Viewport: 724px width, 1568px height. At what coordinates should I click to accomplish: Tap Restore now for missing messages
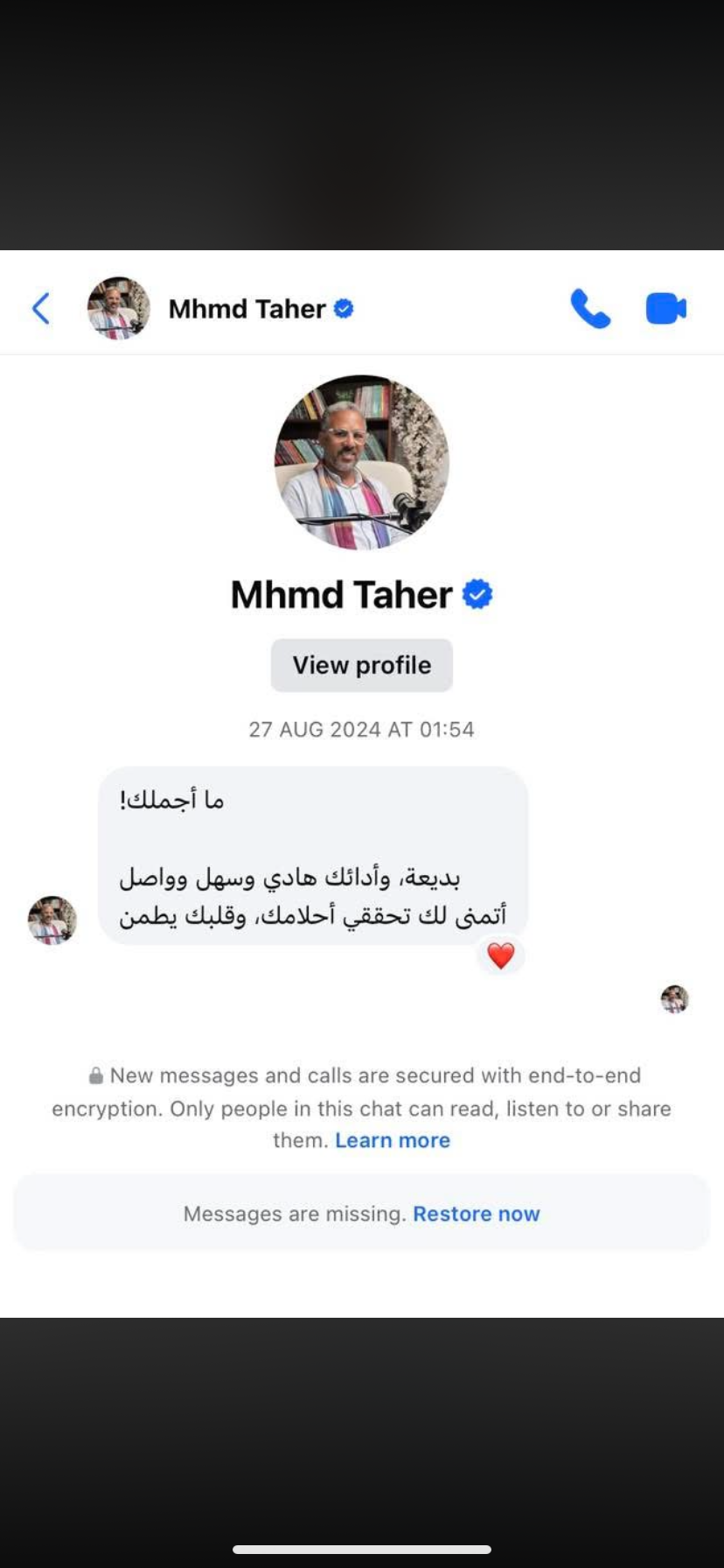point(476,1214)
